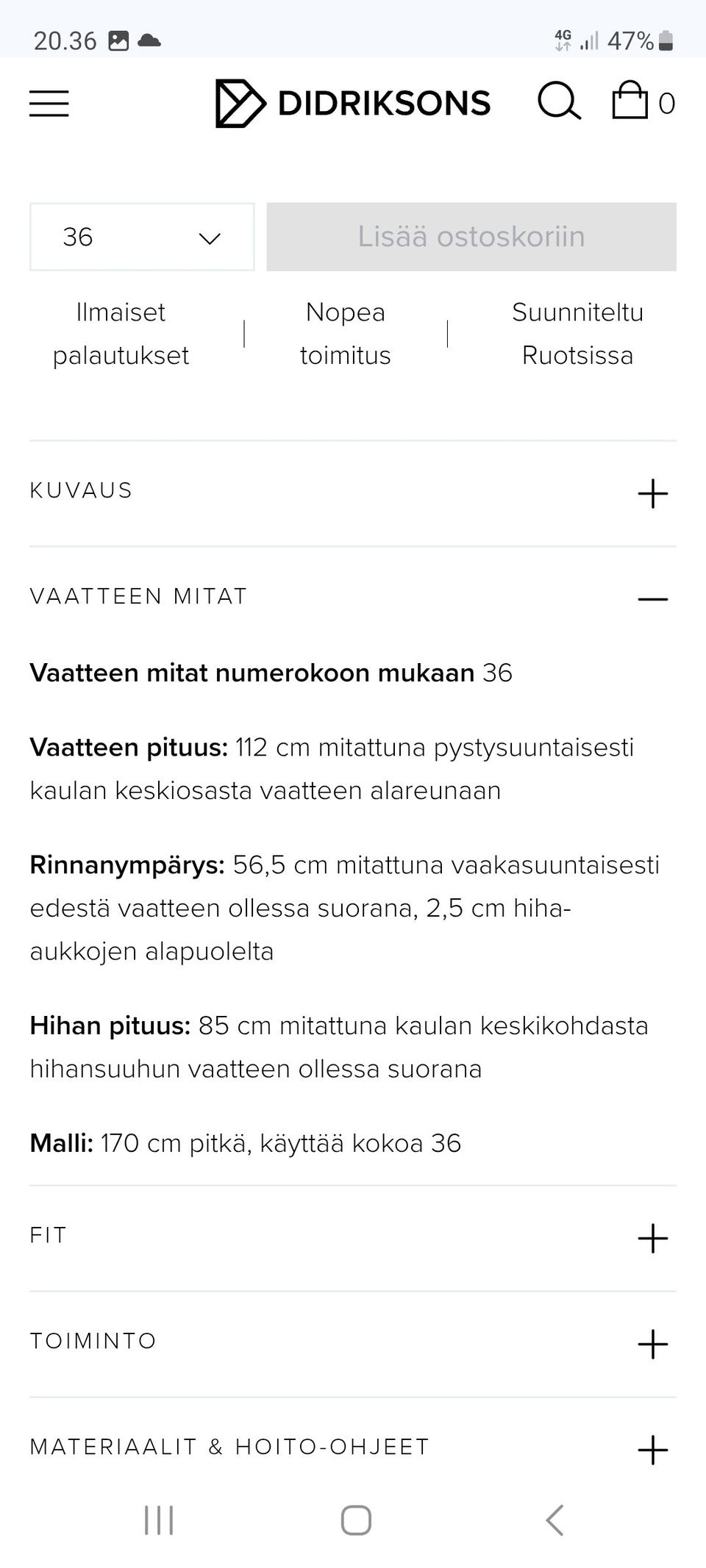This screenshot has height=1568, width=706.
Task: Open the hamburger navigation menu
Action: click(49, 104)
